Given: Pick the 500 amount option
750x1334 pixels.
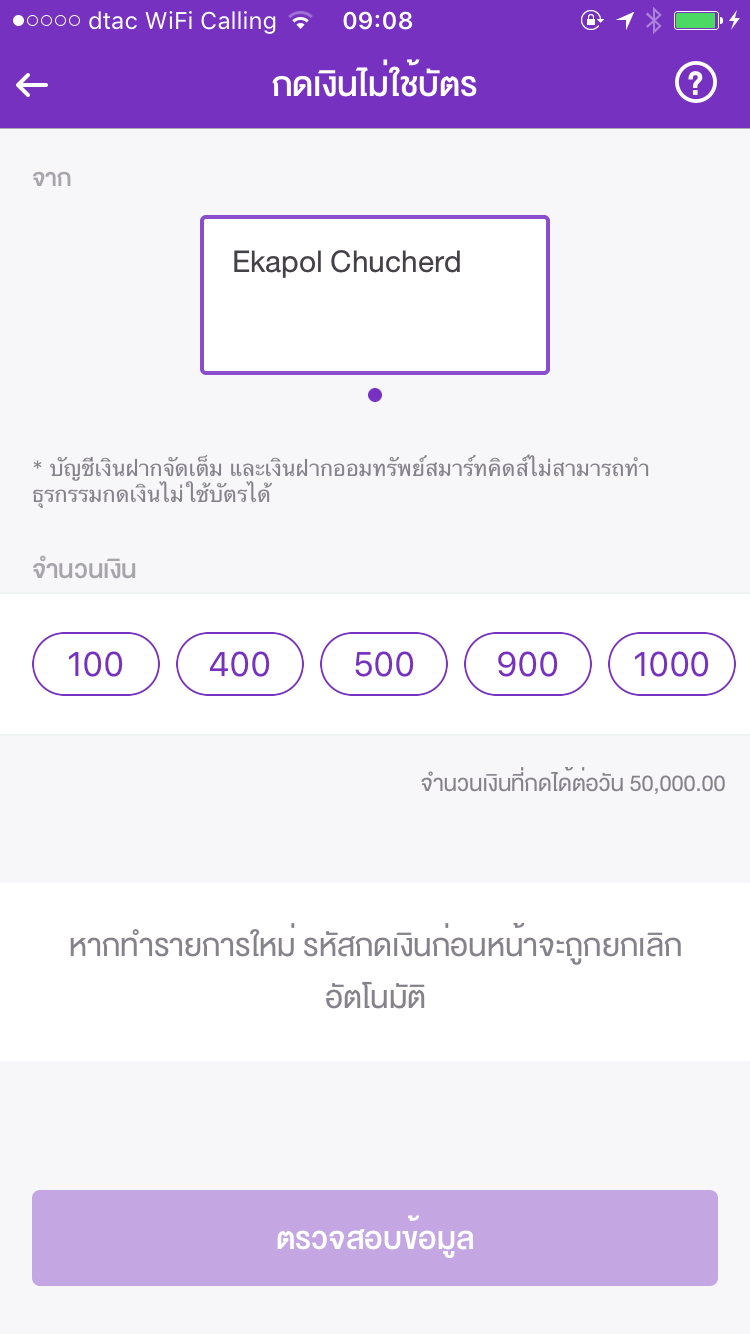Looking at the screenshot, I should point(384,664).
